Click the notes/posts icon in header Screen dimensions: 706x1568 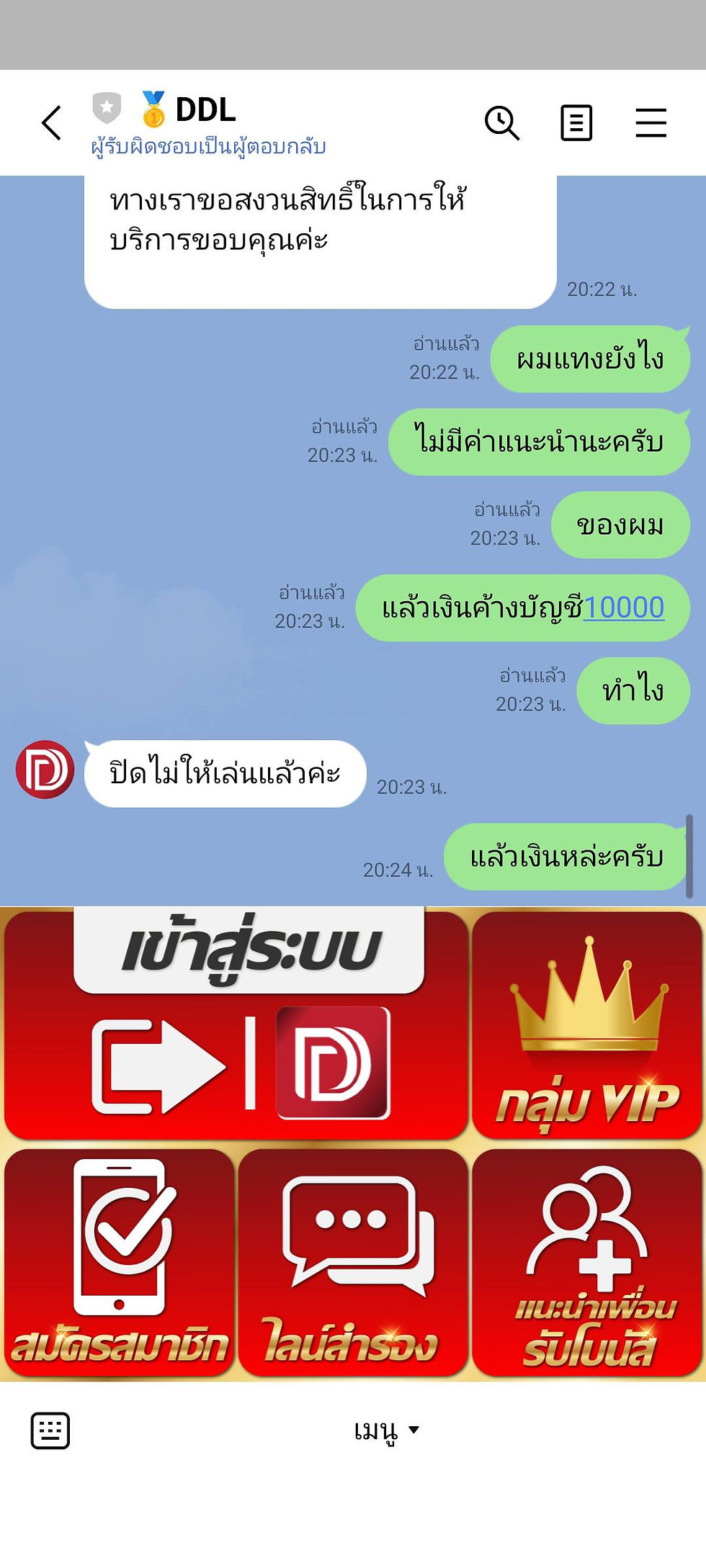pos(576,123)
